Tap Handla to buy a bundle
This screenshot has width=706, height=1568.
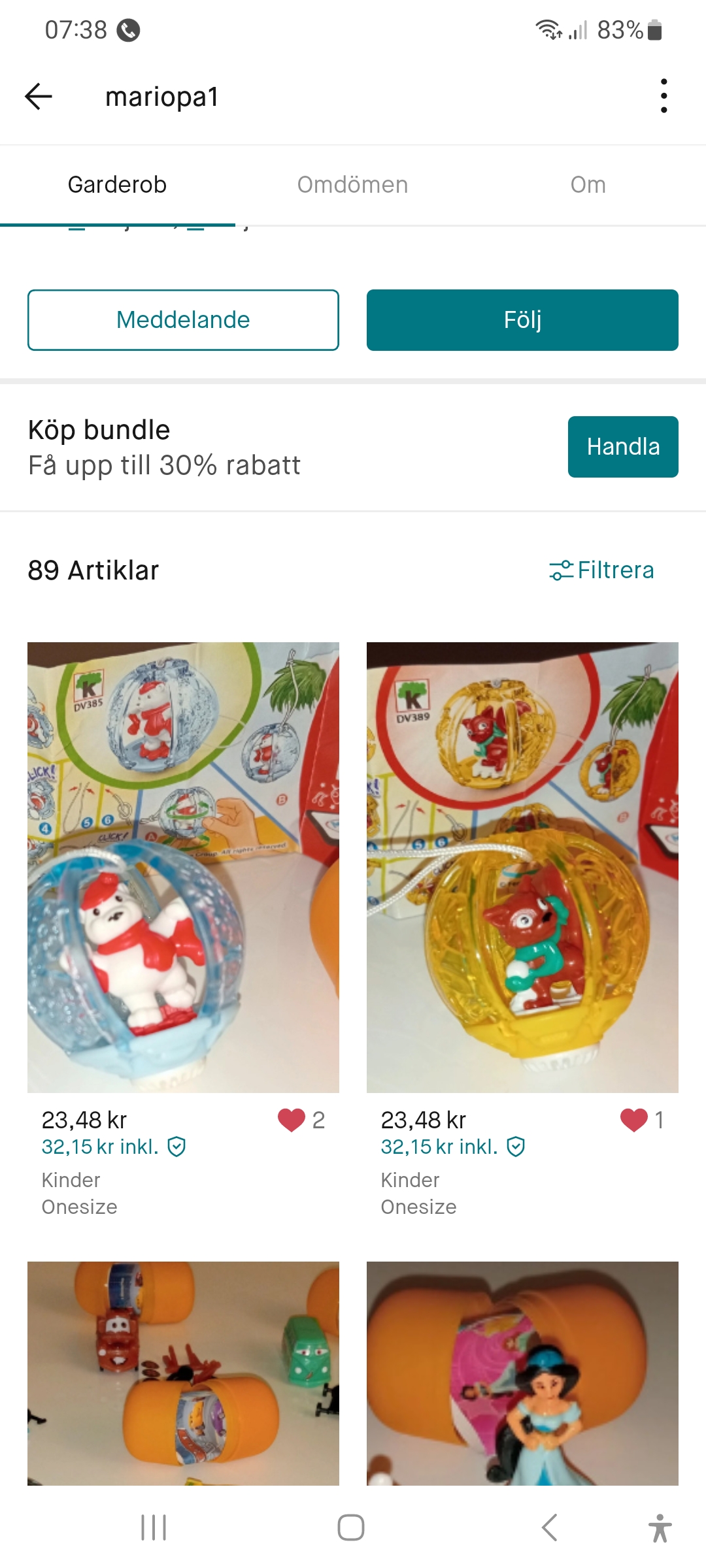[x=622, y=447]
